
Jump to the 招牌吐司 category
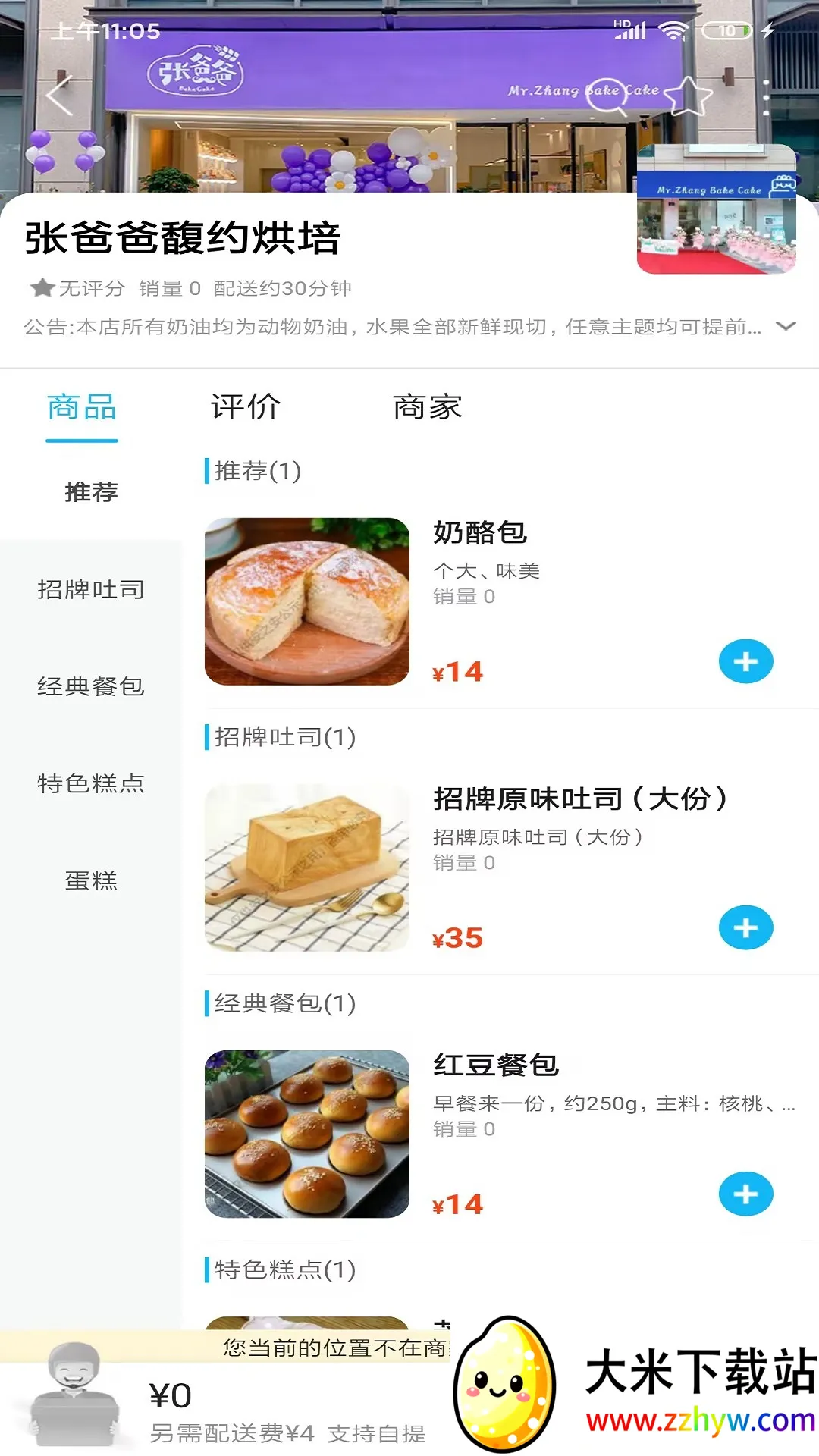point(91,589)
